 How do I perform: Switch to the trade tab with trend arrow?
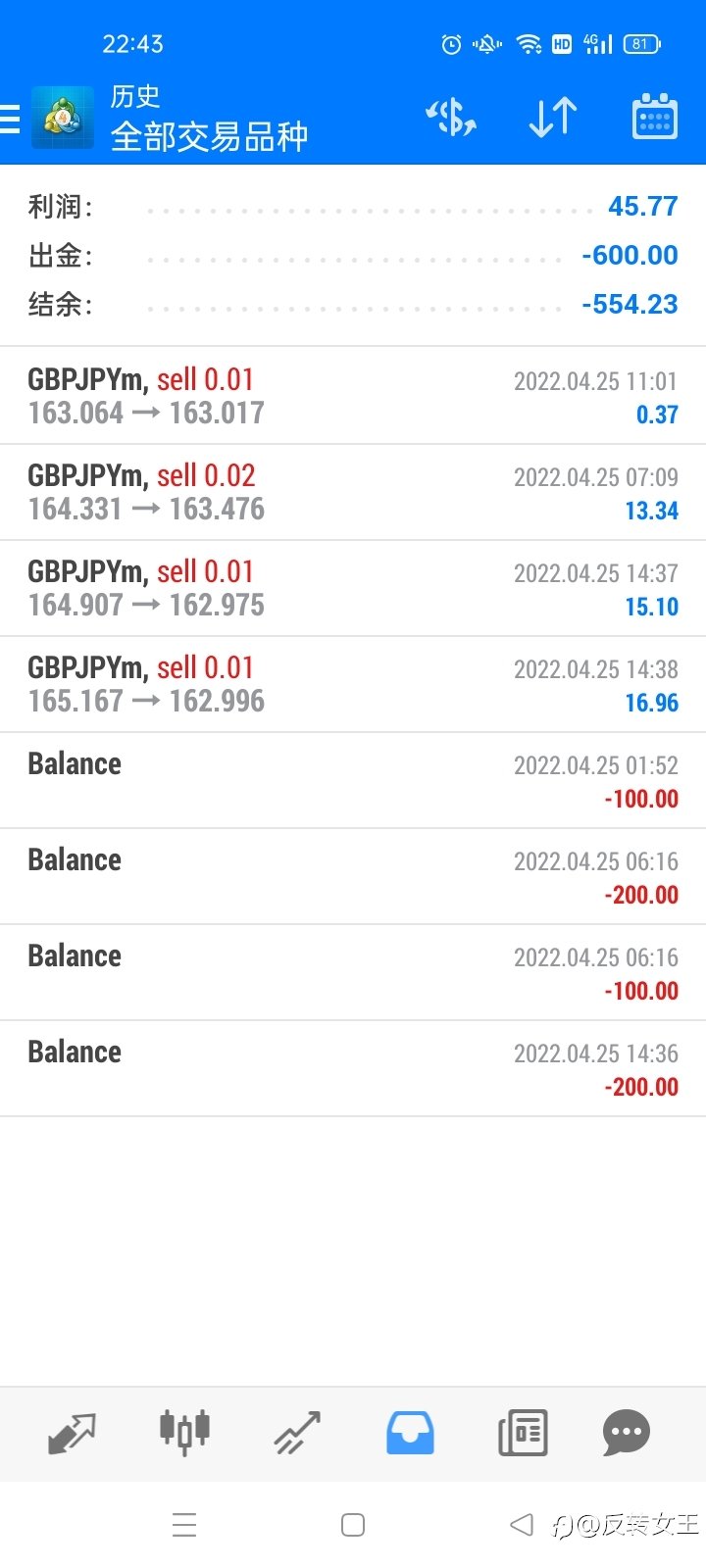click(x=297, y=1433)
